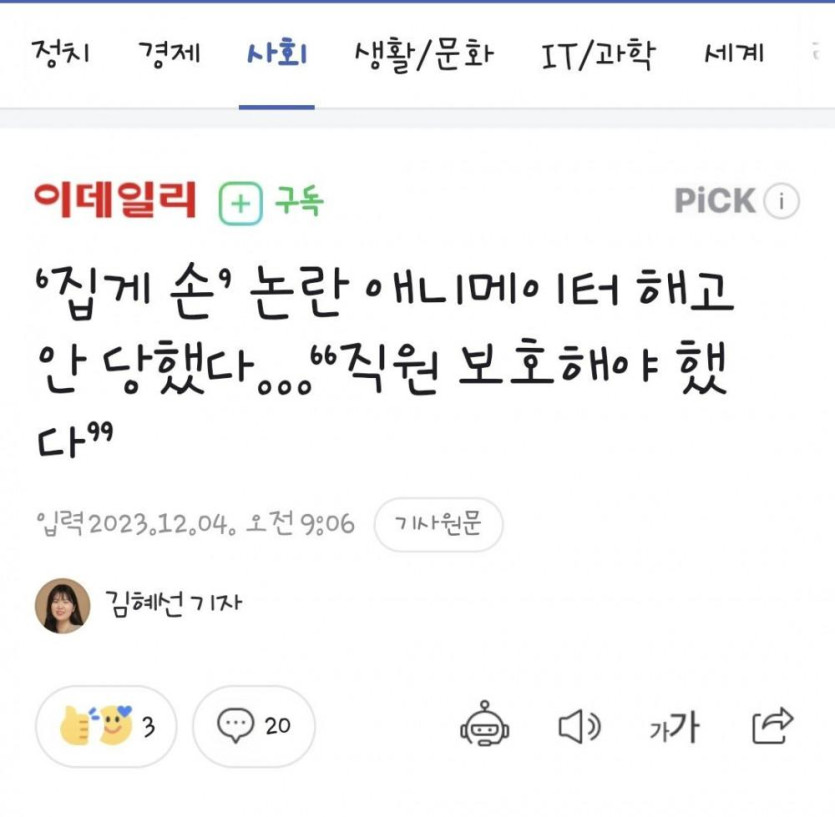Open the AI summary robot icon

[x=484, y=726]
